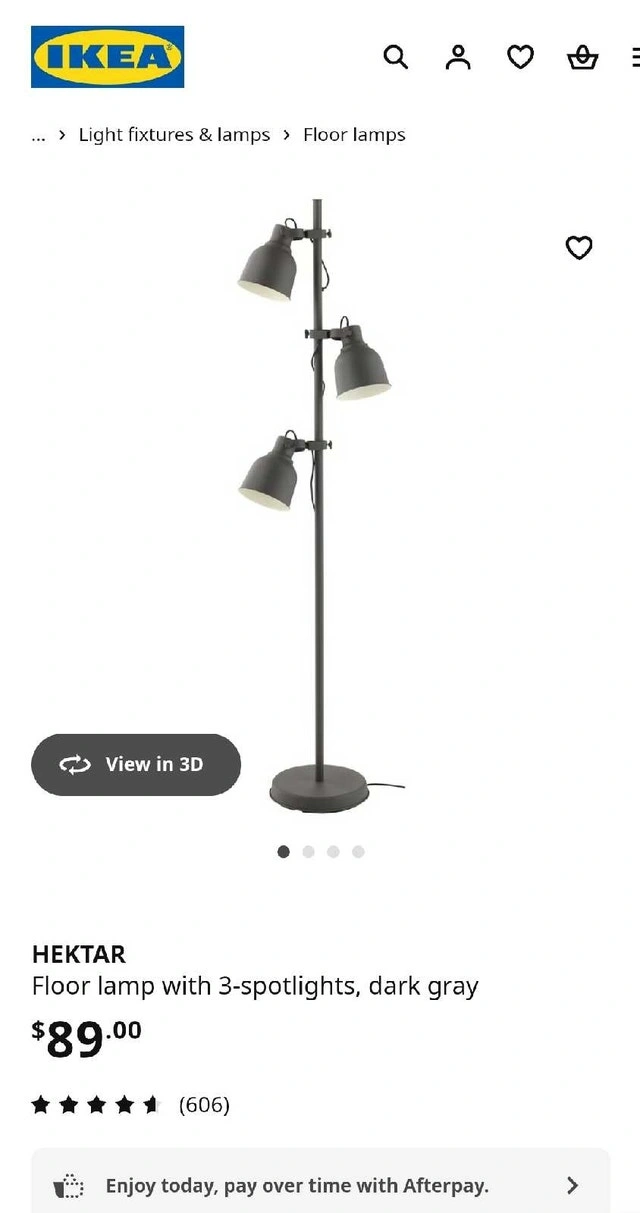Open Light fixtures & lamps breadcrumb

pos(174,135)
